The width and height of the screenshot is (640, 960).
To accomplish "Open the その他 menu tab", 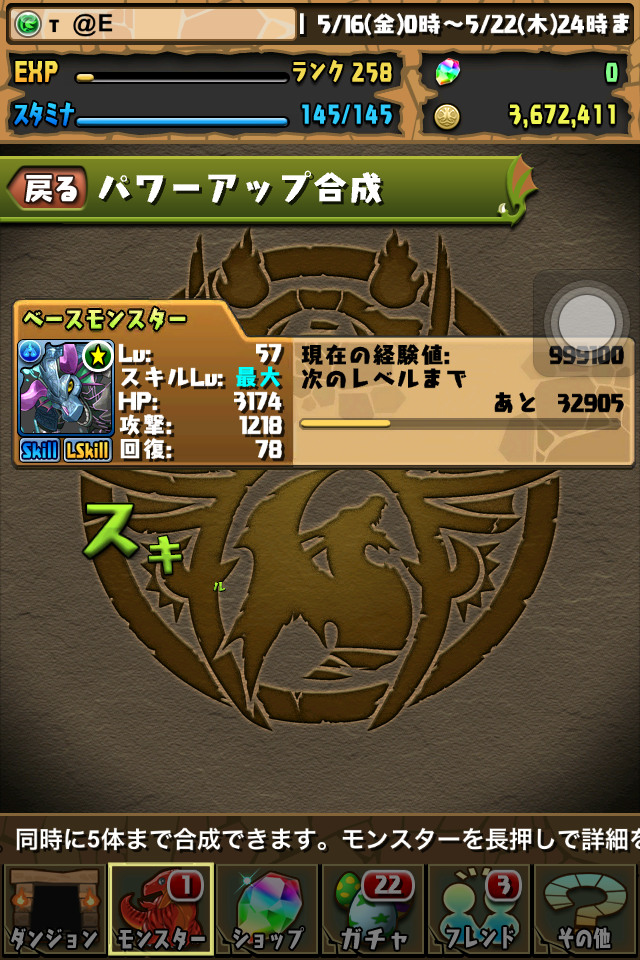I will 586,910.
